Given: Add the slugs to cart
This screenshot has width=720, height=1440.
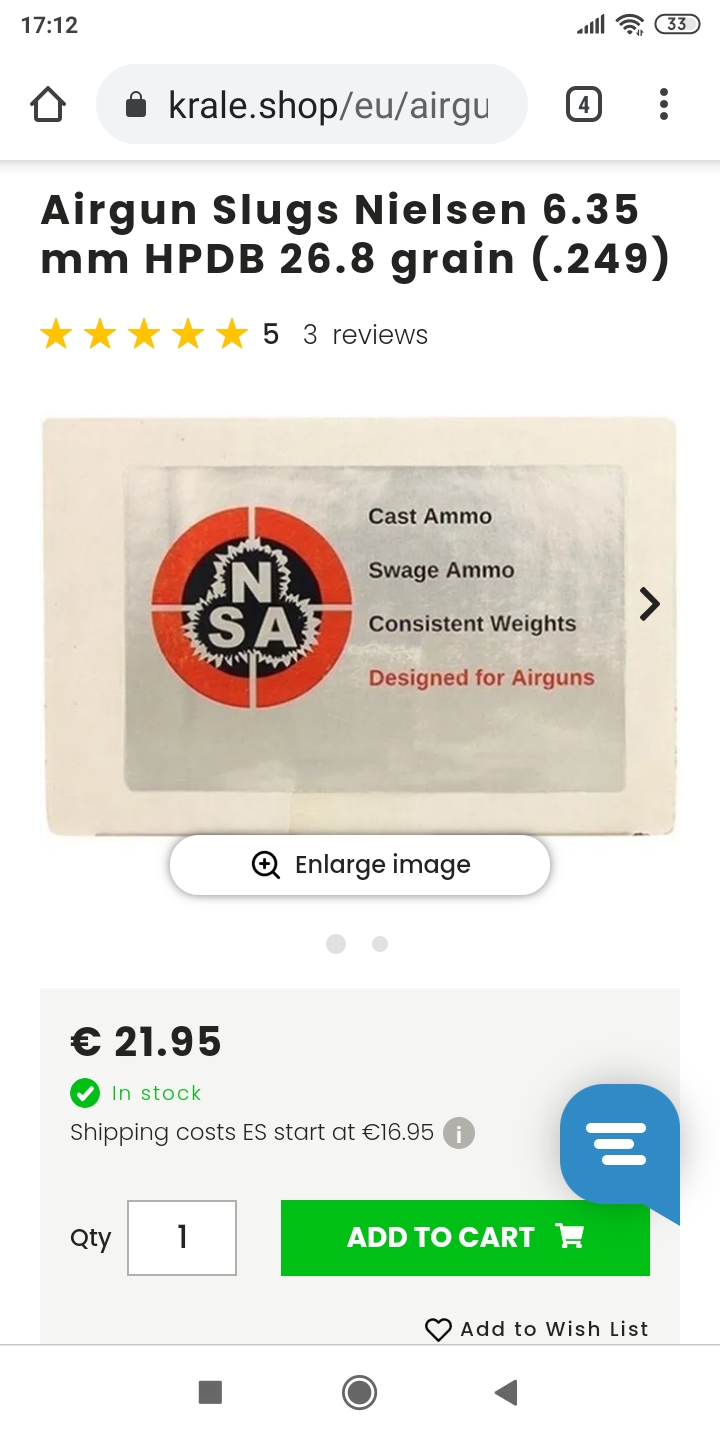Looking at the screenshot, I should tap(465, 1238).
